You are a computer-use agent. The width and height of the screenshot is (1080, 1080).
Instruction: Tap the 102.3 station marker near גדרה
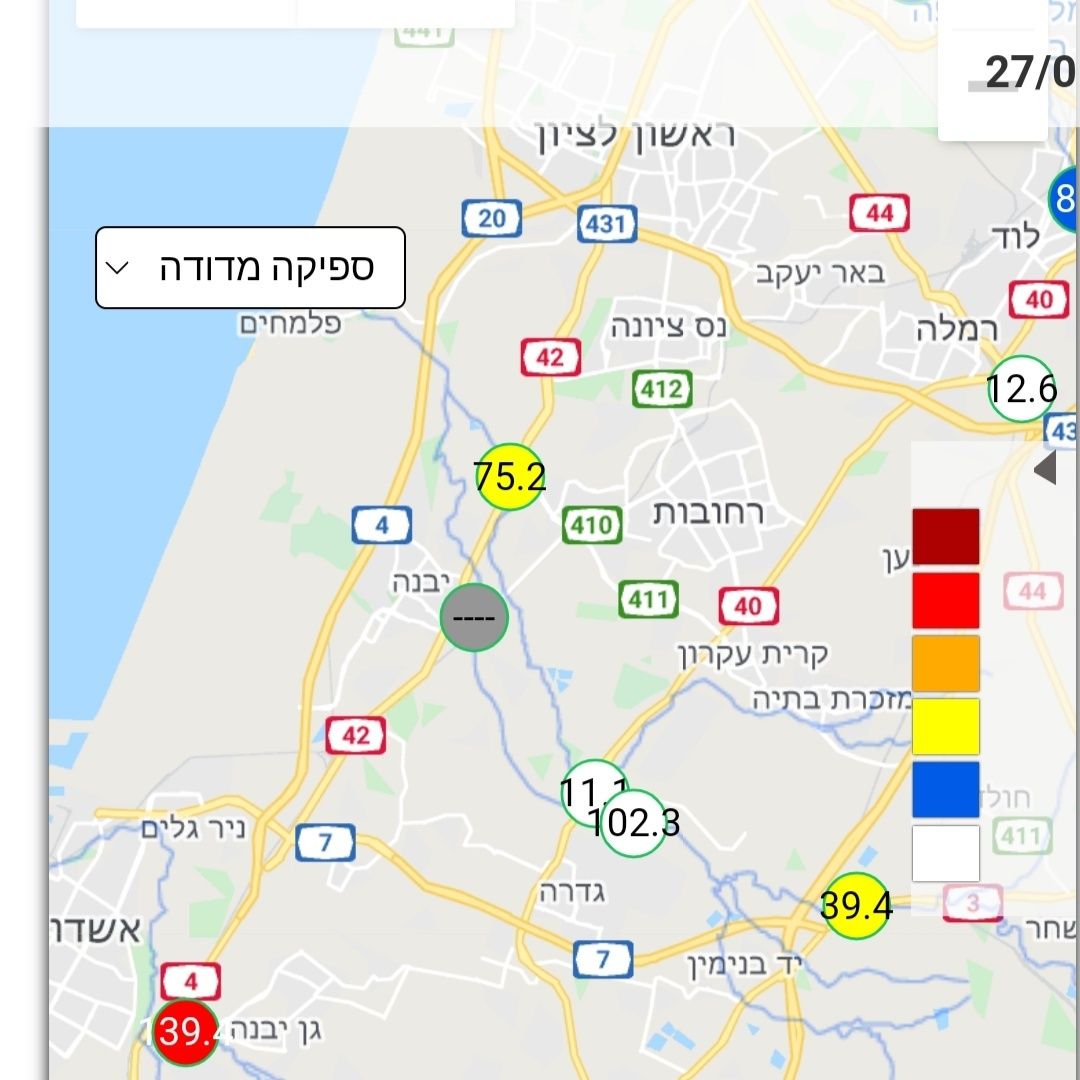636,825
